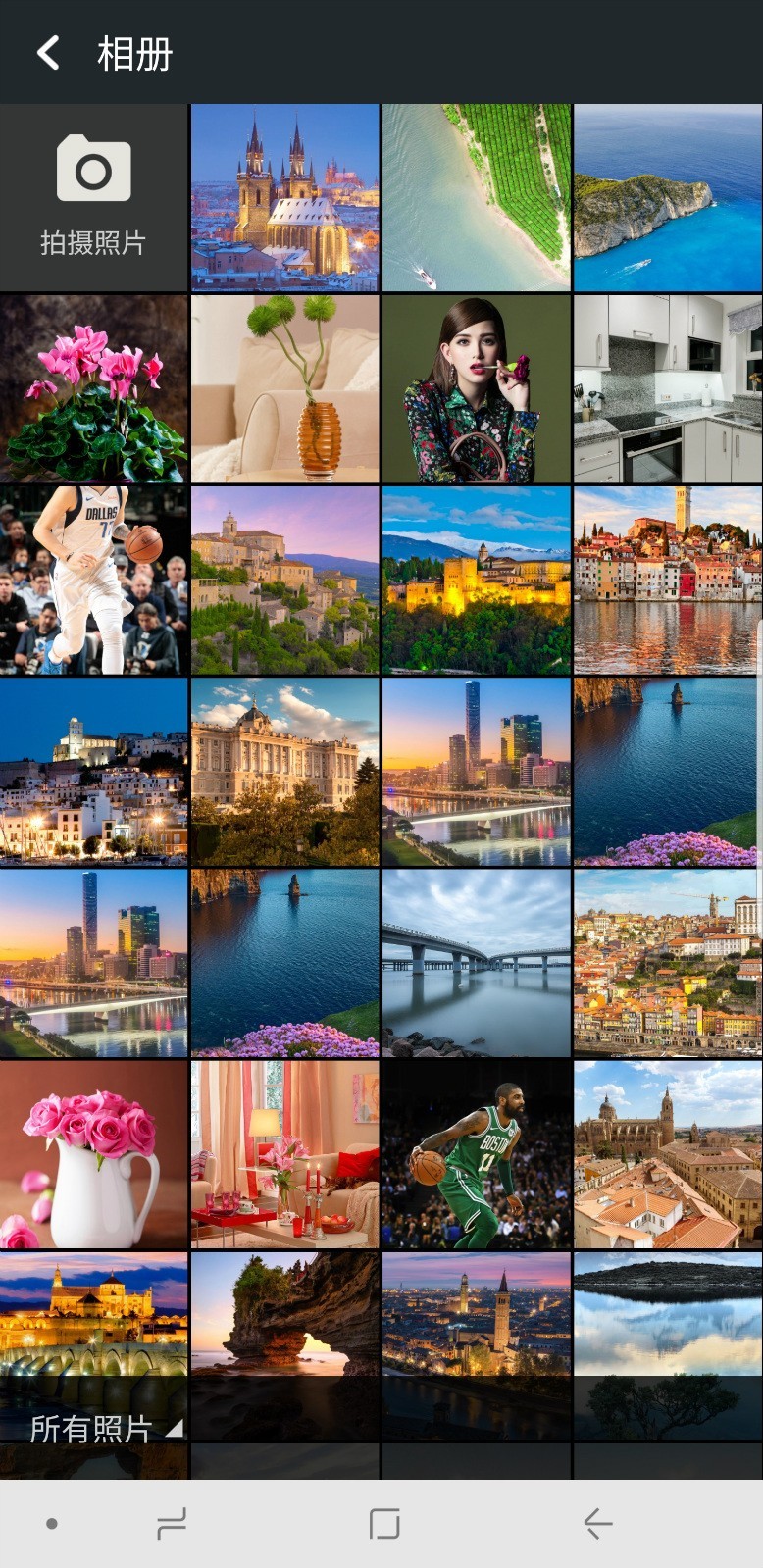Pick the island cliff in blue sea photo

(x=668, y=197)
